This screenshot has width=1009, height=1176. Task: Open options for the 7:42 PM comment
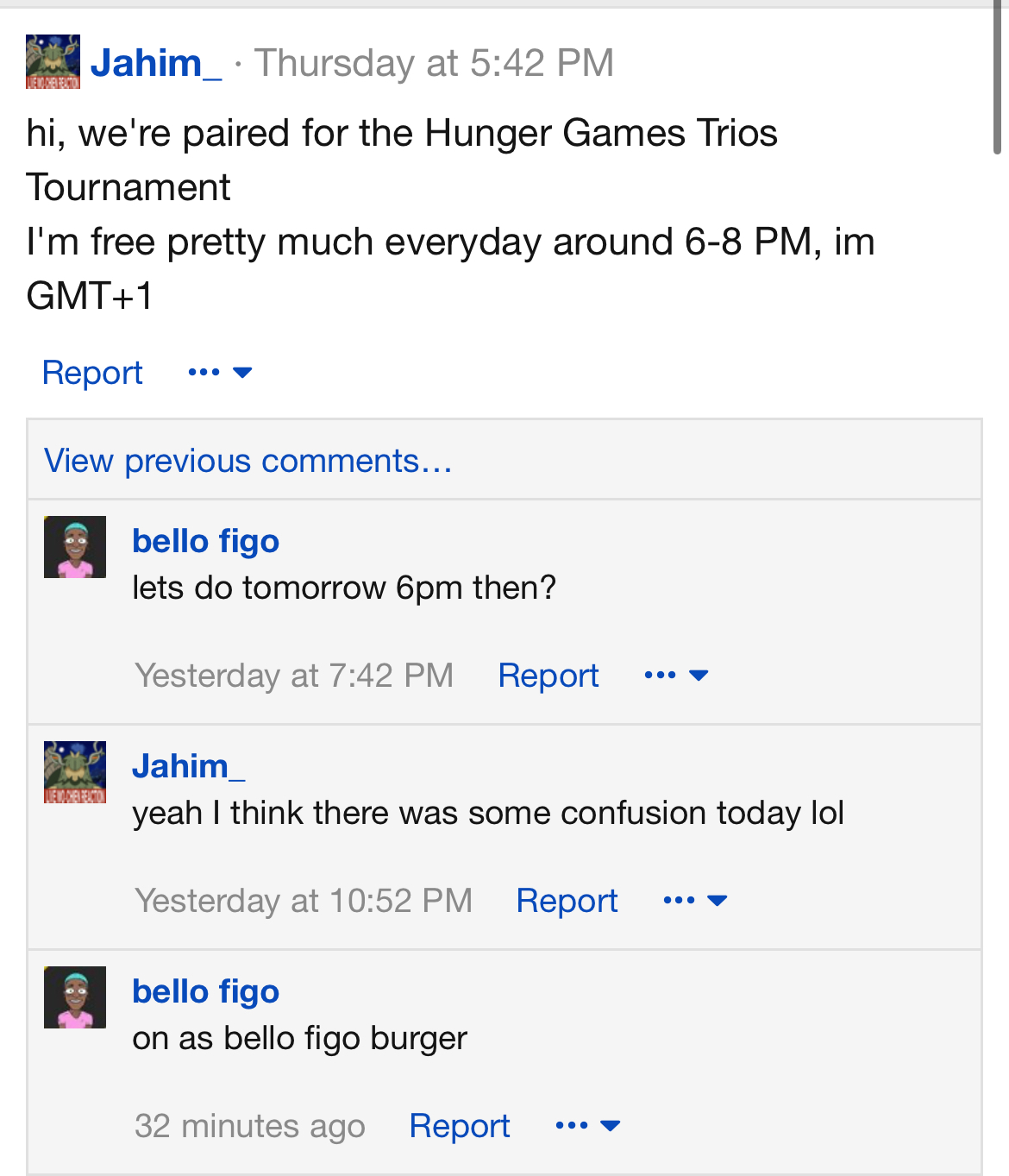click(676, 676)
